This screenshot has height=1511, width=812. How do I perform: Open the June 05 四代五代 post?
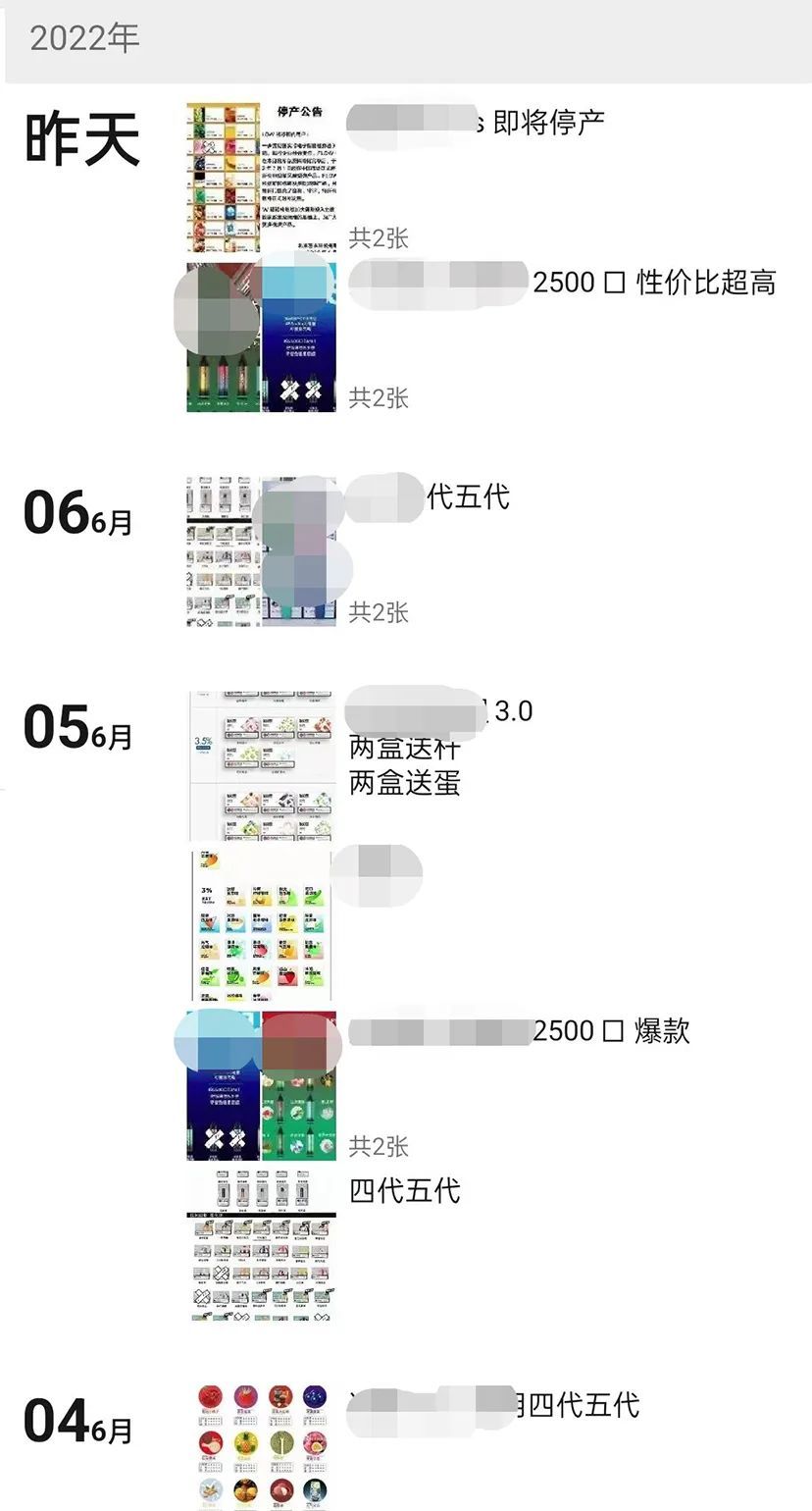pos(261,1244)
